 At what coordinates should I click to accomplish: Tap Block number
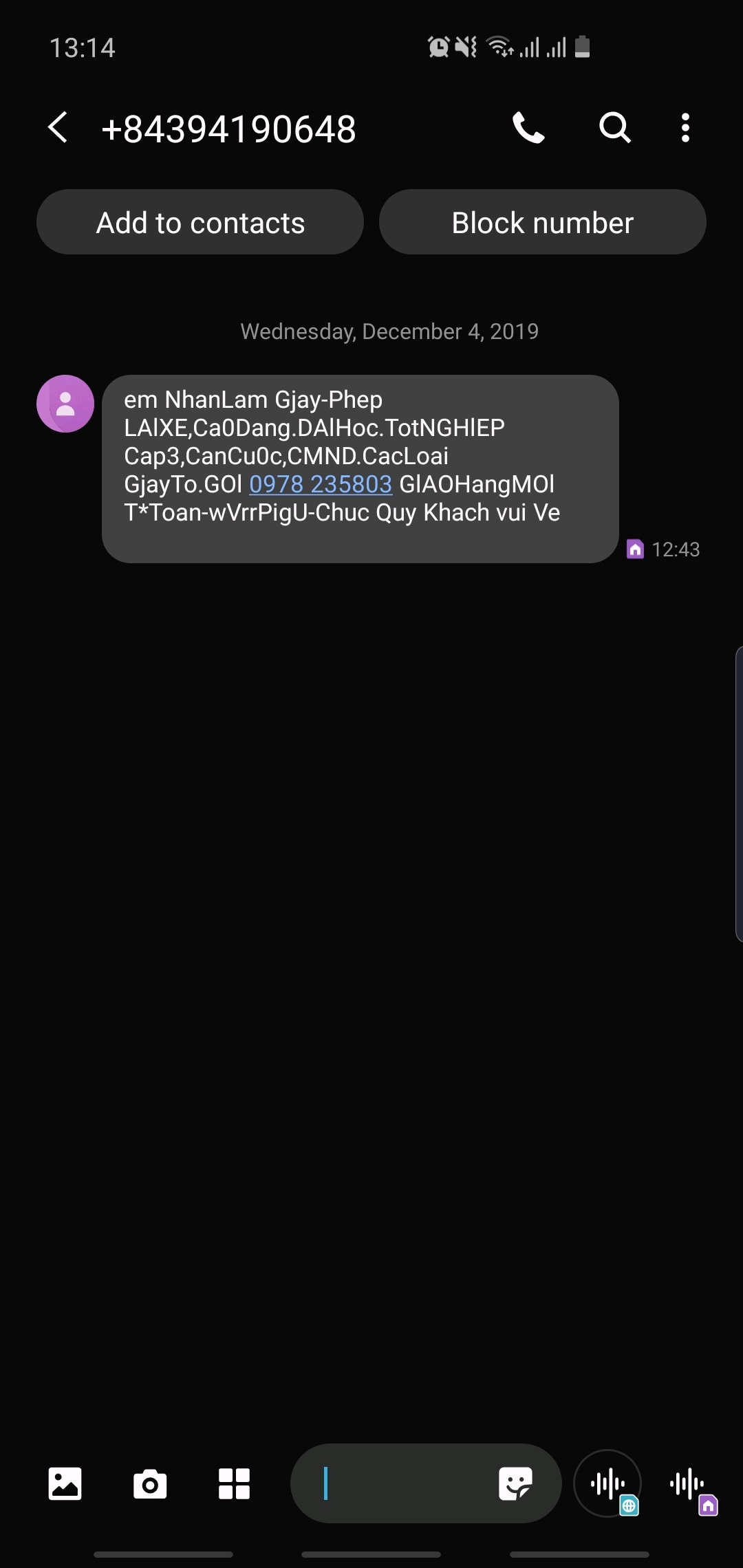[x=542, y=223]
